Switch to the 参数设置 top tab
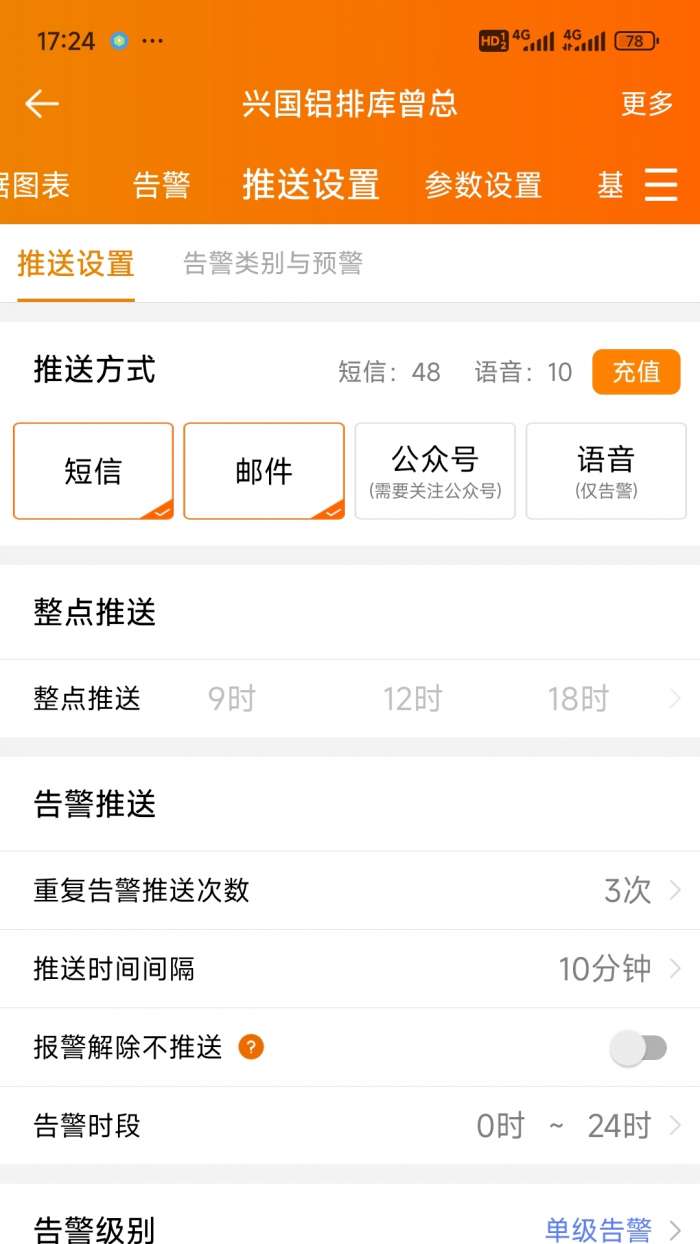 click(483, 185)
